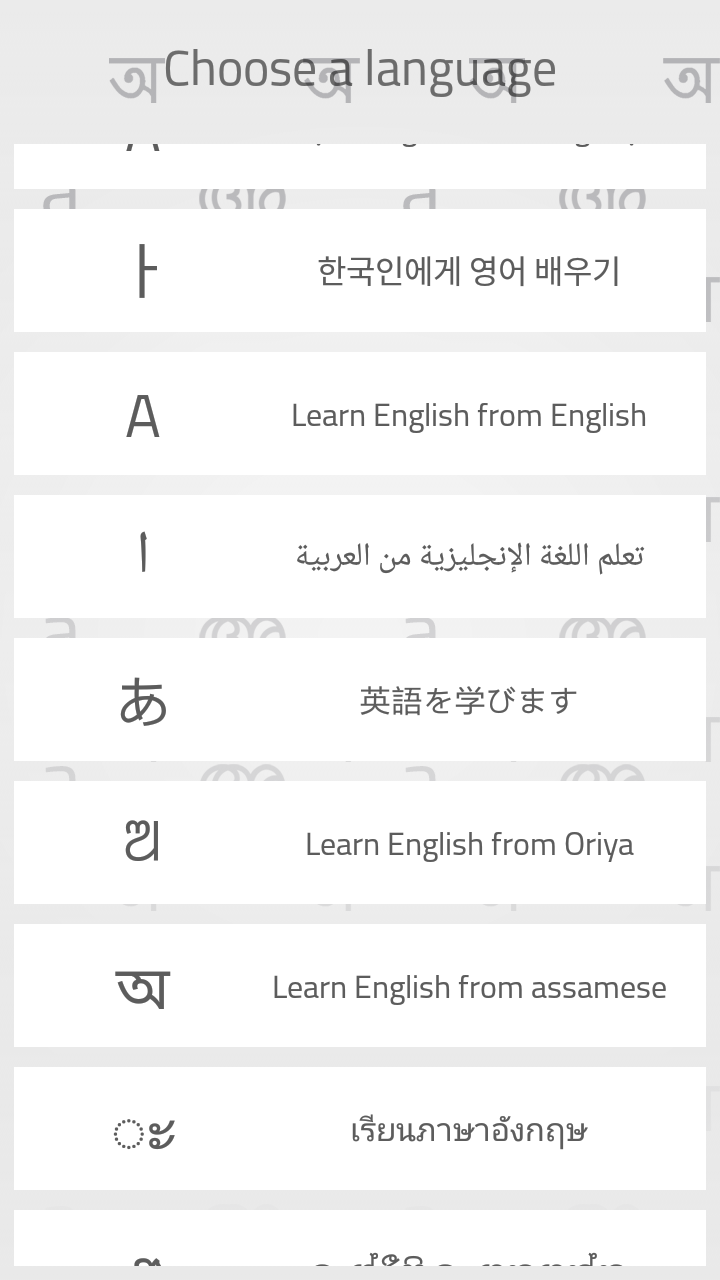Select the Korean language option
The image size is (720, 1280).
pos(360,270)
